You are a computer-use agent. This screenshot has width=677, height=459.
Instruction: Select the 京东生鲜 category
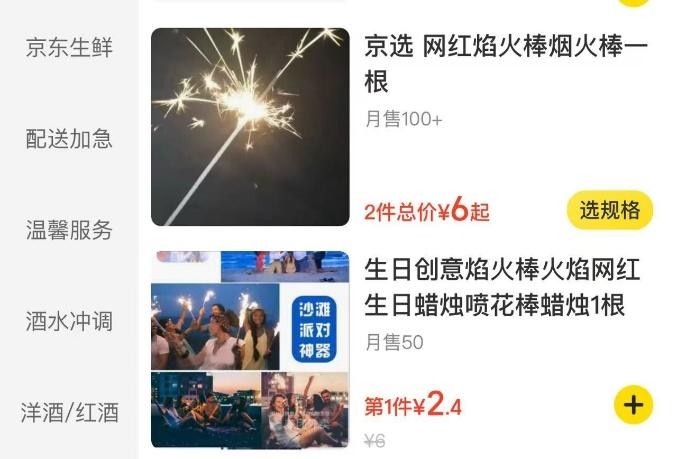click(x=69, y=48)
